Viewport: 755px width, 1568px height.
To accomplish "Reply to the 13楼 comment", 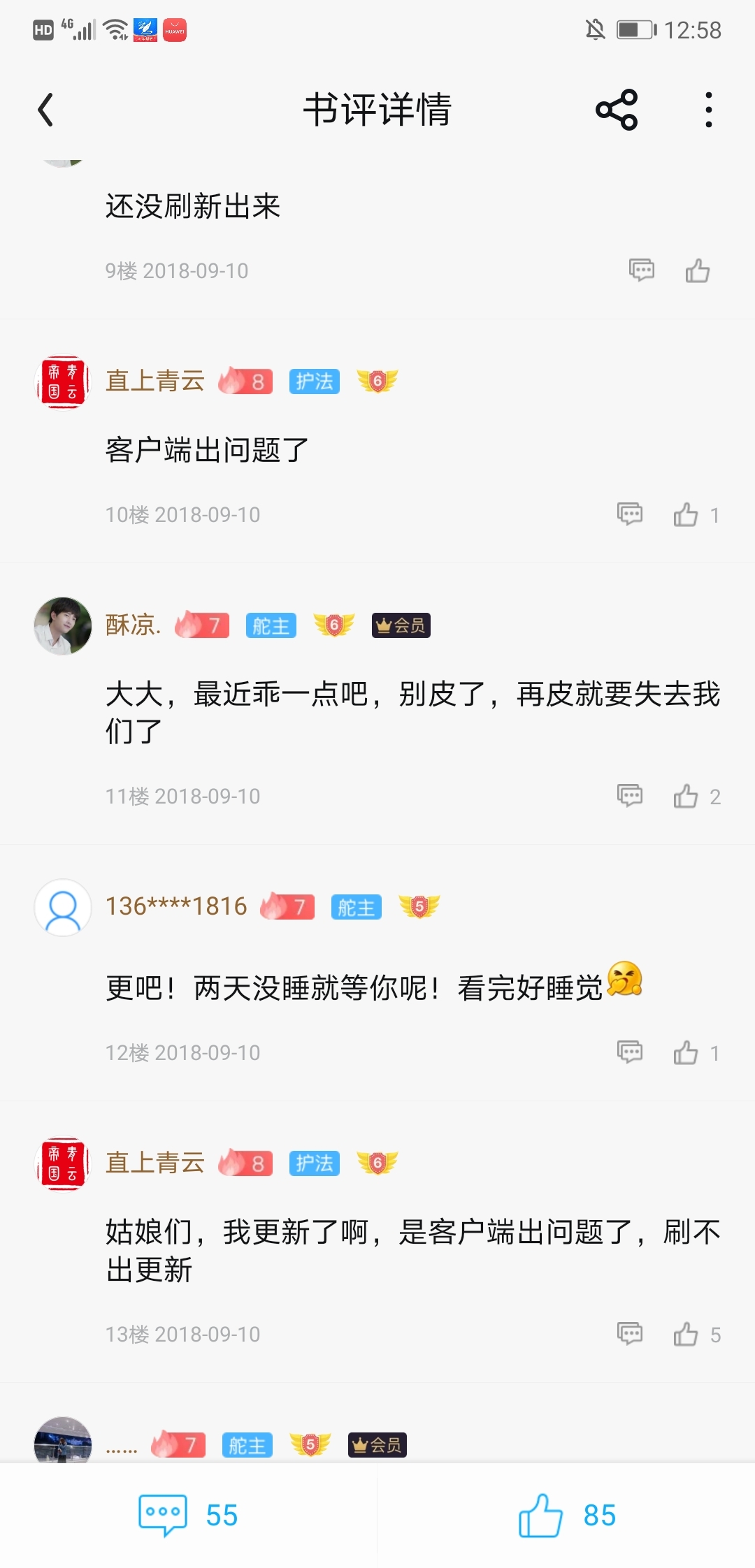I will pyautogui.click(x=630, y=1334).
